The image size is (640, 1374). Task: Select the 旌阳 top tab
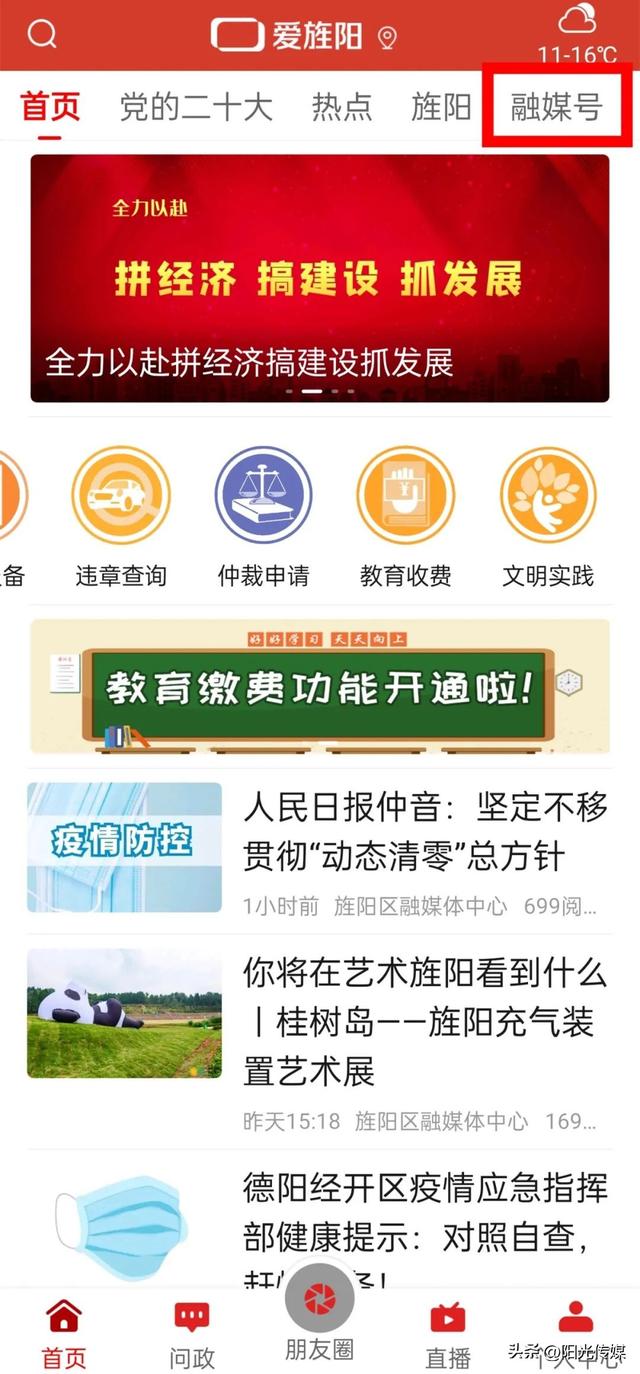pyautogui.click(x=441, y=106)
